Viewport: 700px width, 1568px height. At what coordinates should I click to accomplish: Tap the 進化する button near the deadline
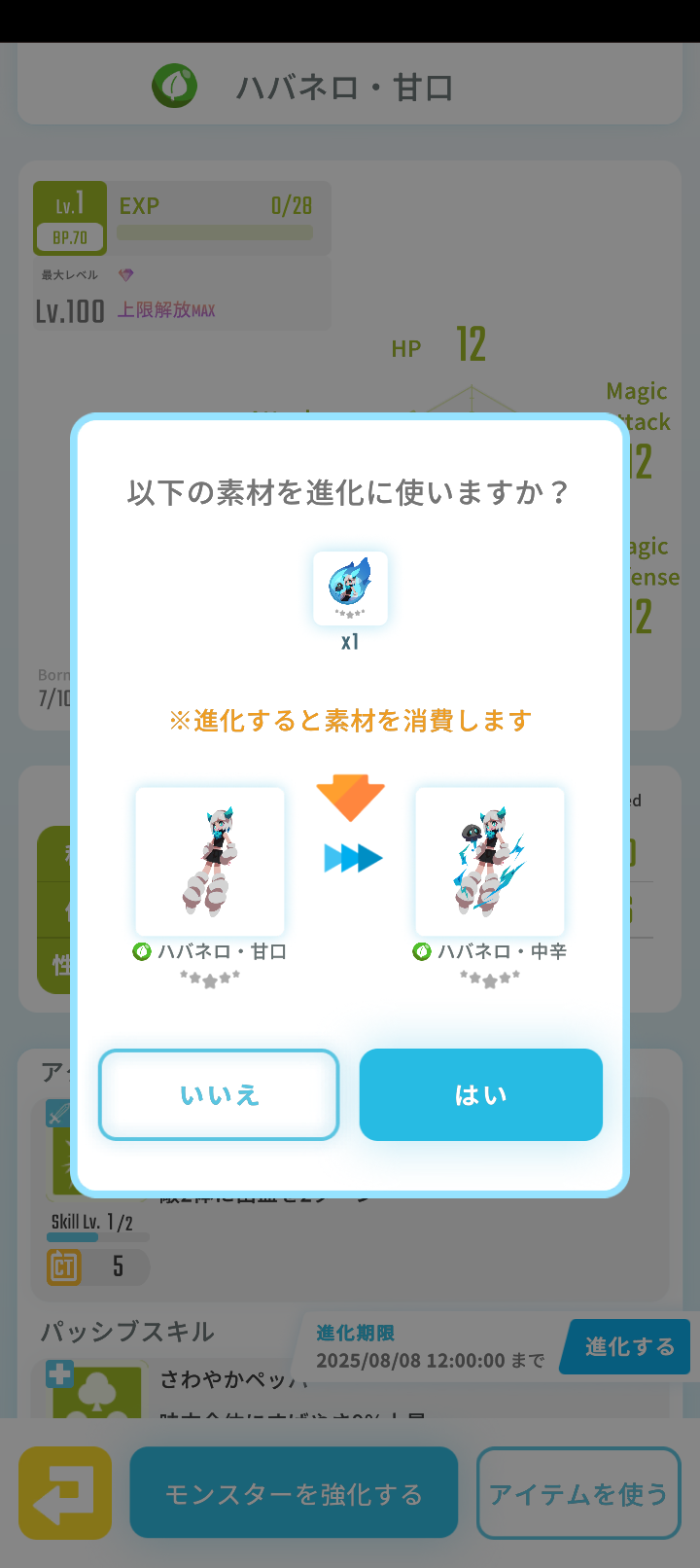(625, 1347)
